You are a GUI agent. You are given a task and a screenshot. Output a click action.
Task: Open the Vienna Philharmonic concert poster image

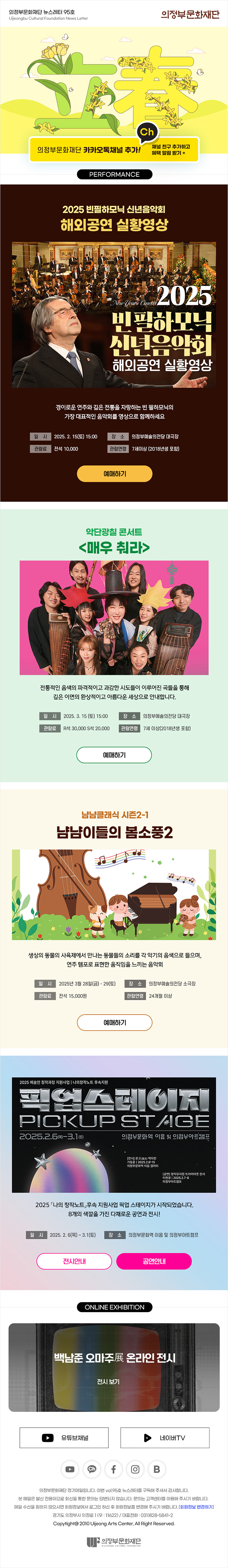(x=114, y=315)
